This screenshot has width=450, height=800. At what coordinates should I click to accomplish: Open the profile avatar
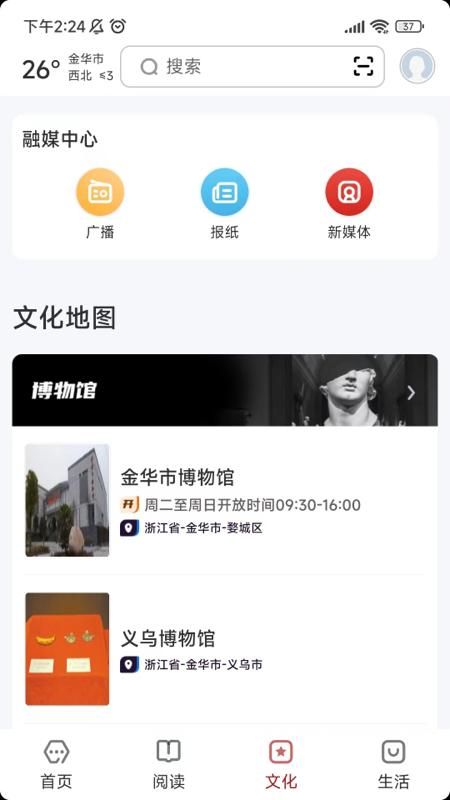417,66
